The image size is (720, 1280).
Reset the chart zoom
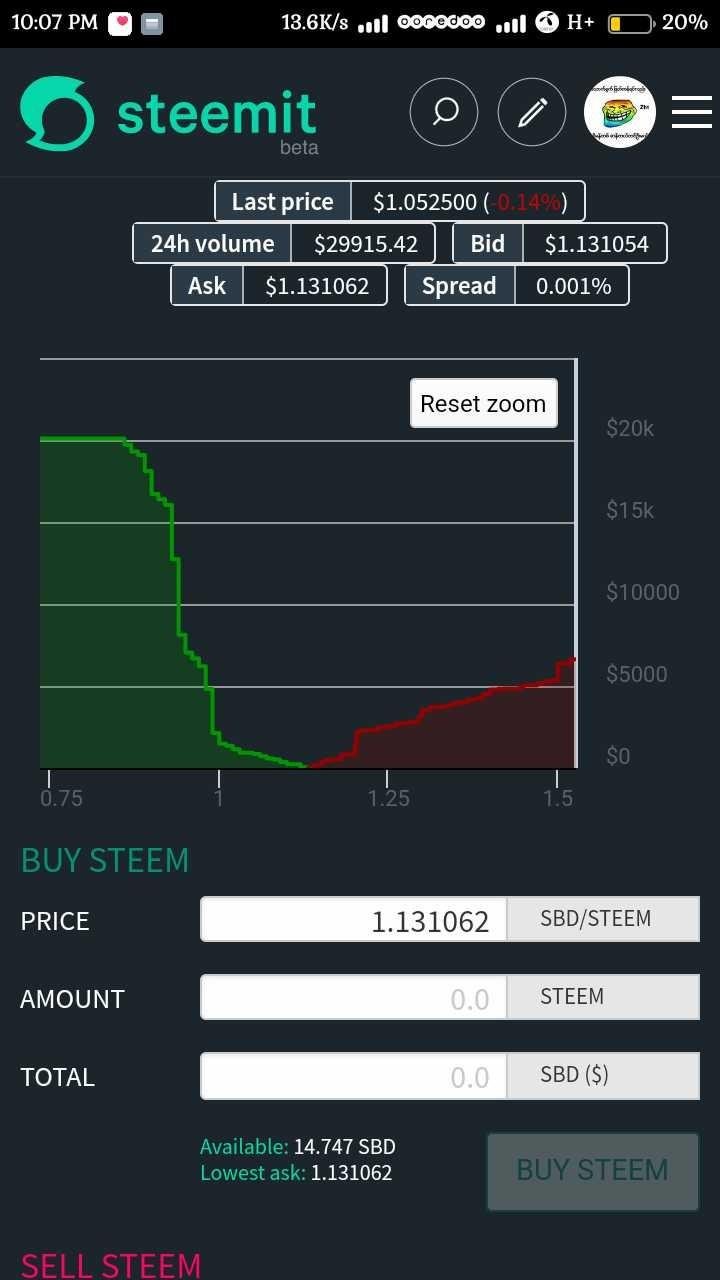484,404
